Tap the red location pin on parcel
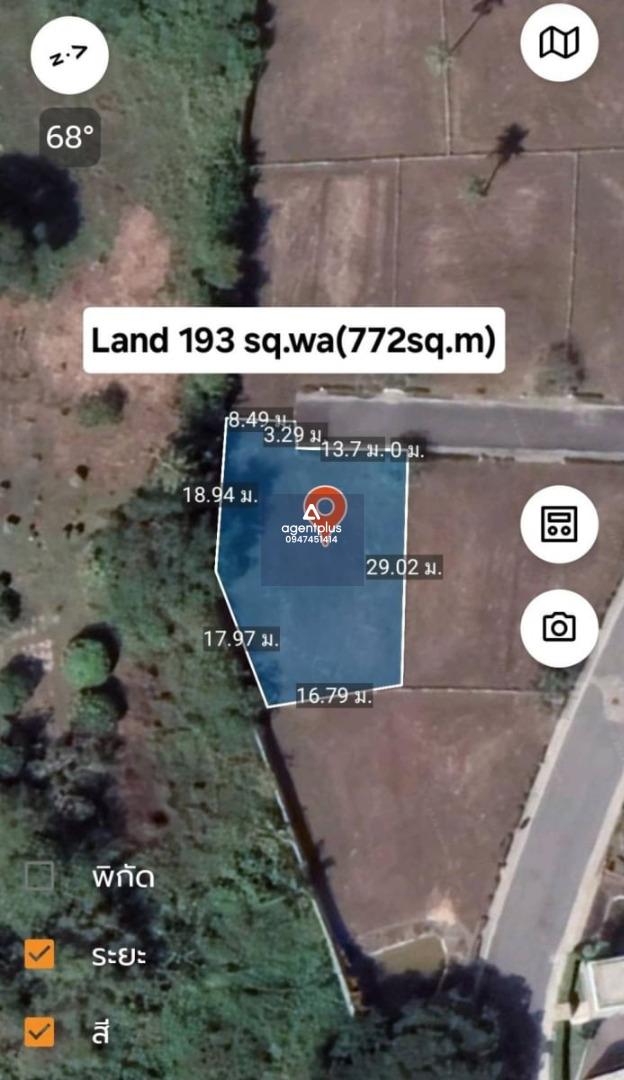Screen dimensions: 624x1080 [325, 509]
